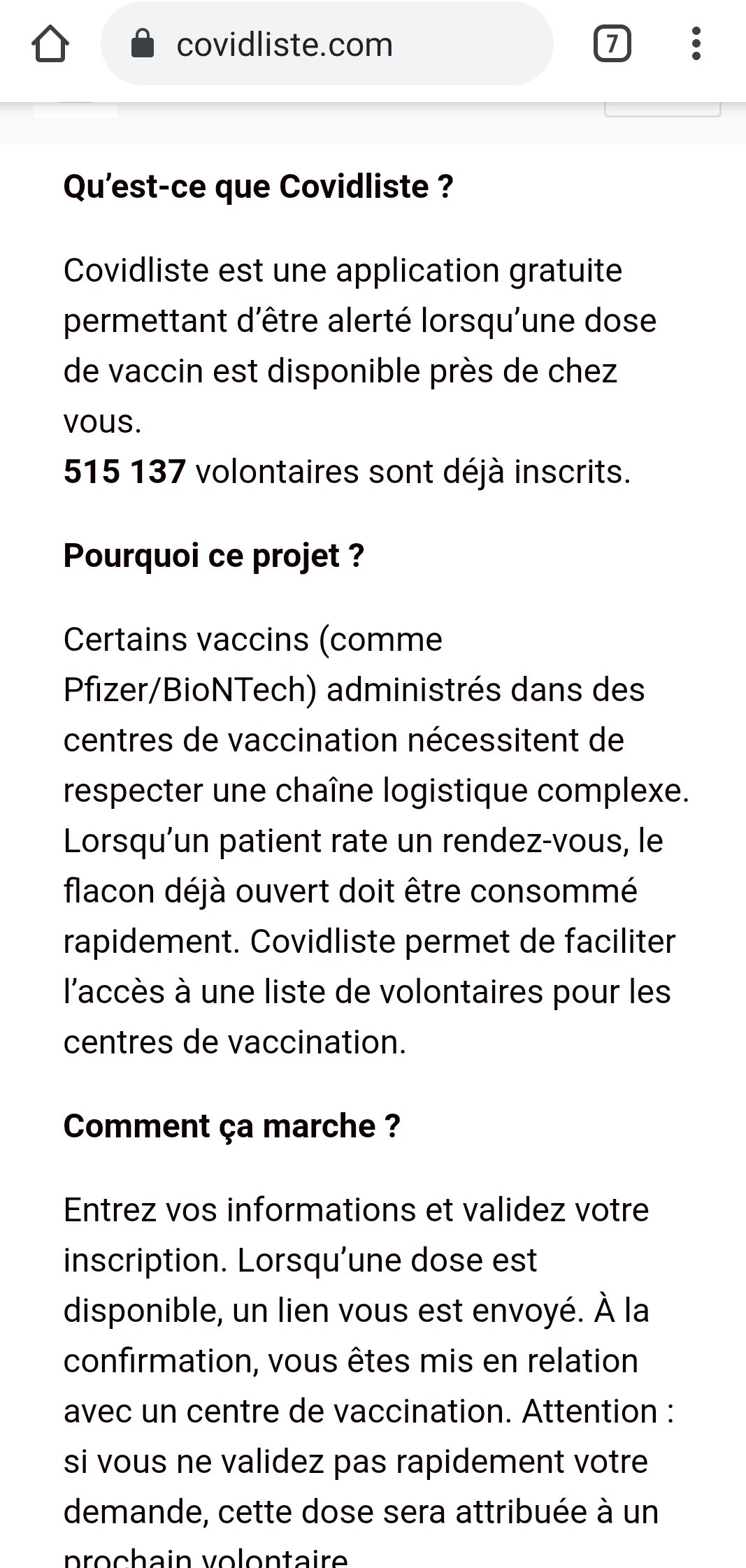Open the tab switcher showing 7 tabs
Image resolution: width=746 pixels, height=1568 pixels.
[612, 45]
